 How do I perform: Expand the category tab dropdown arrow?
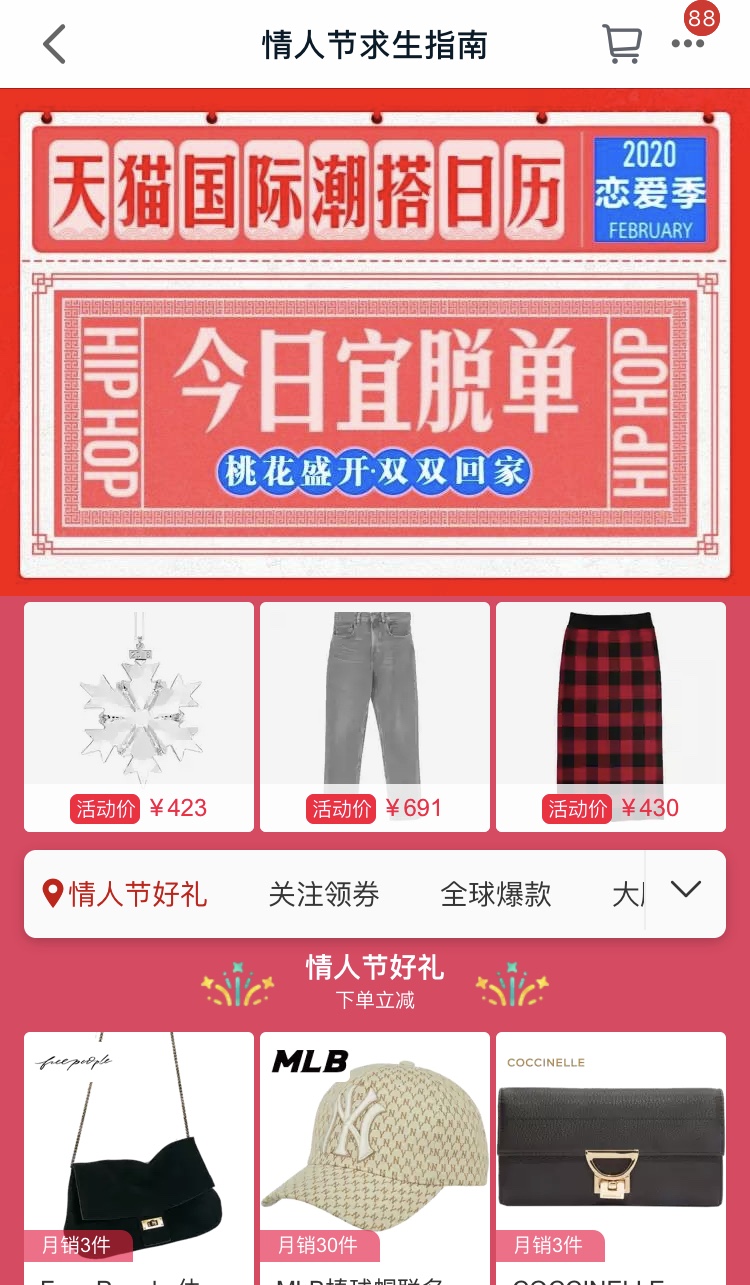[686, 890]
